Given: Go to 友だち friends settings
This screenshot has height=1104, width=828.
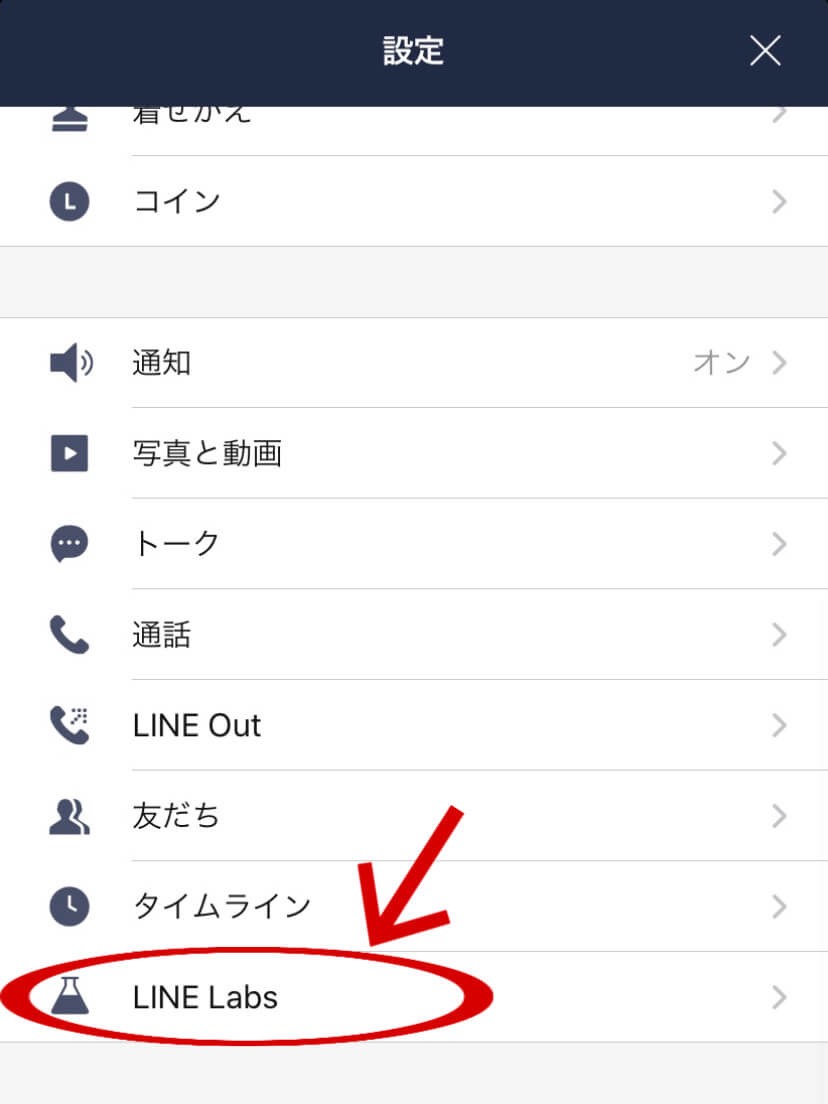Looking at the screenshot, I should [414, 816].
